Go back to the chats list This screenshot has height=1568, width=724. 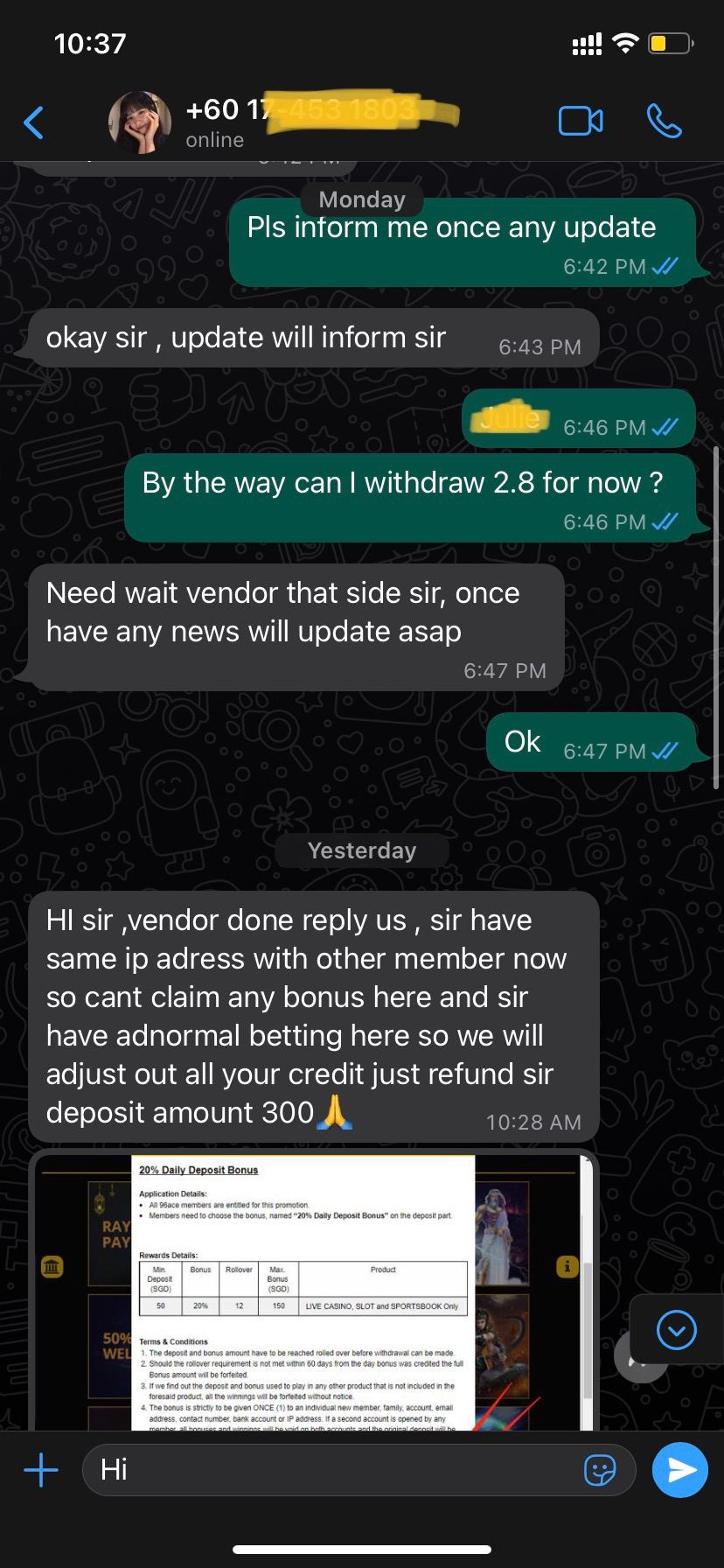point(34,122)
